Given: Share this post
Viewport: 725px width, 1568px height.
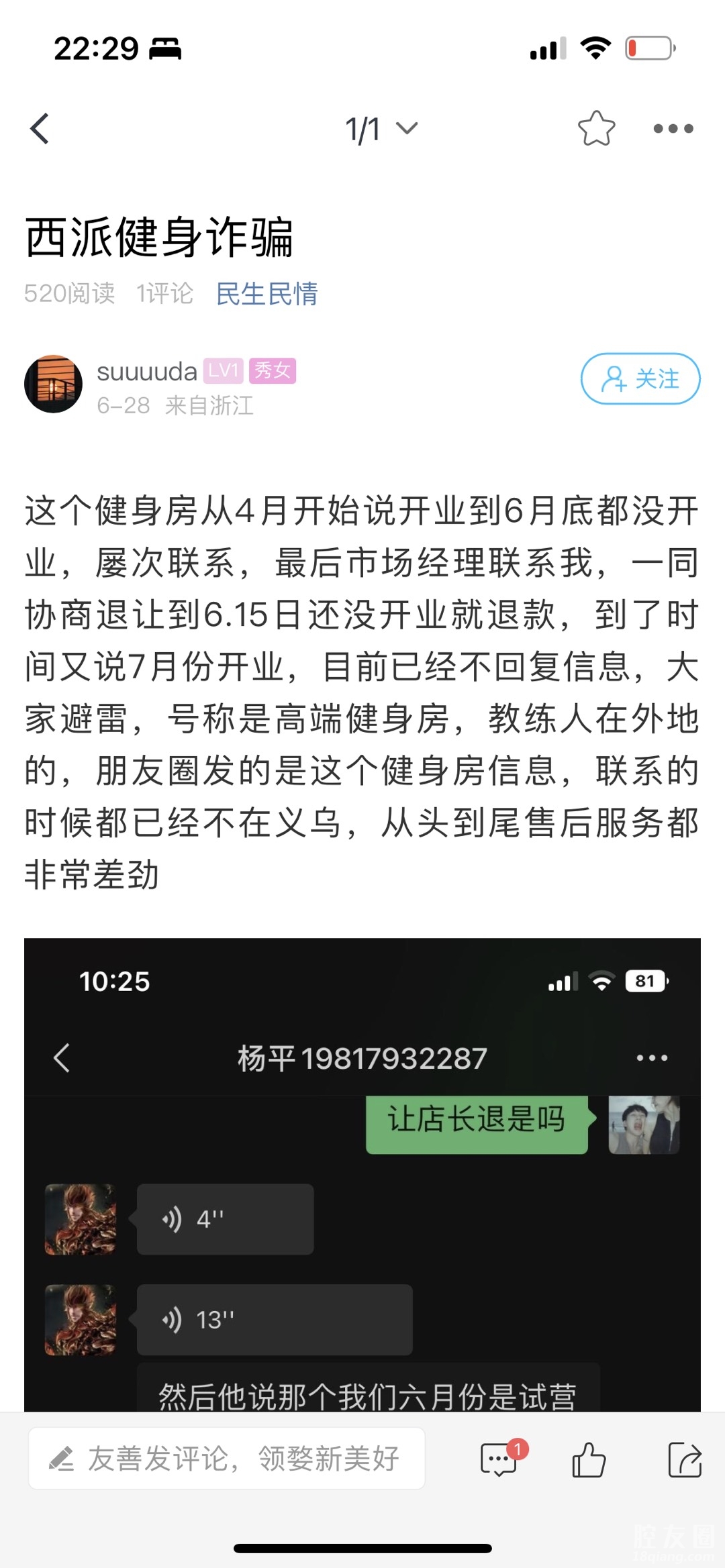Looking at the screenshot, I should coord(685,1460).
